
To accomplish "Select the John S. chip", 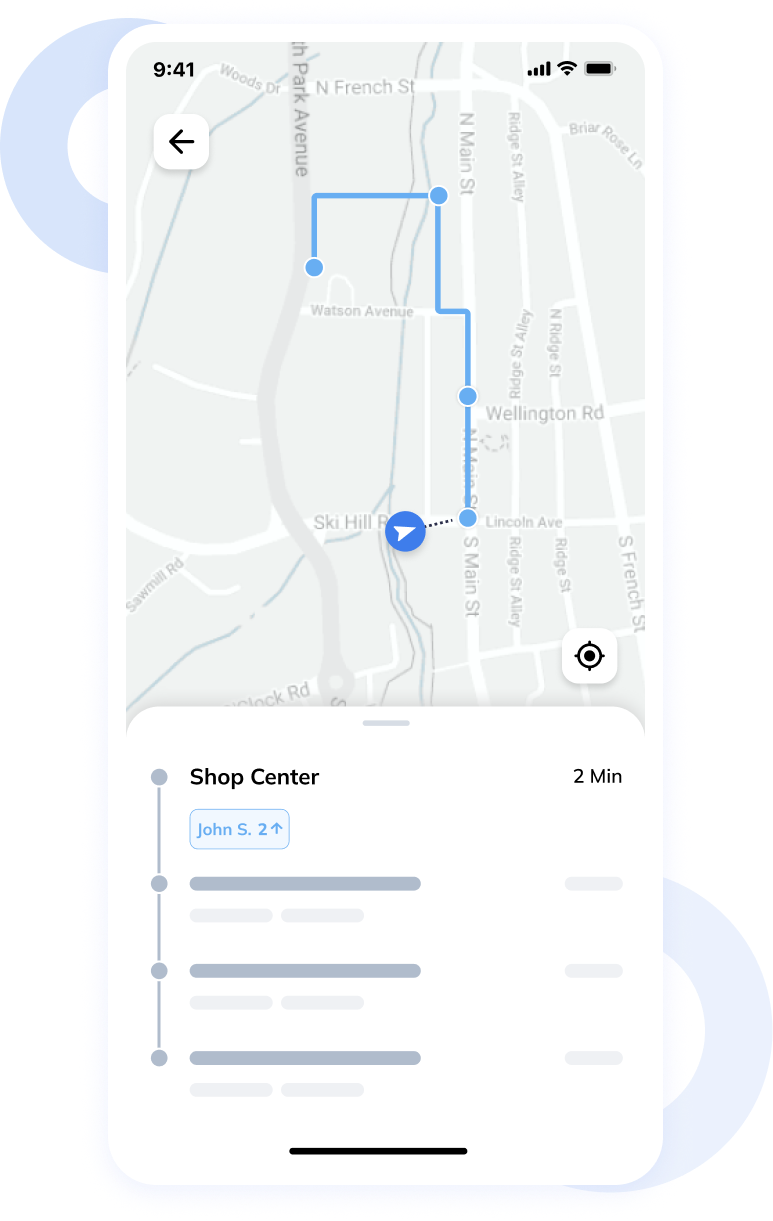I will point(240,829).
